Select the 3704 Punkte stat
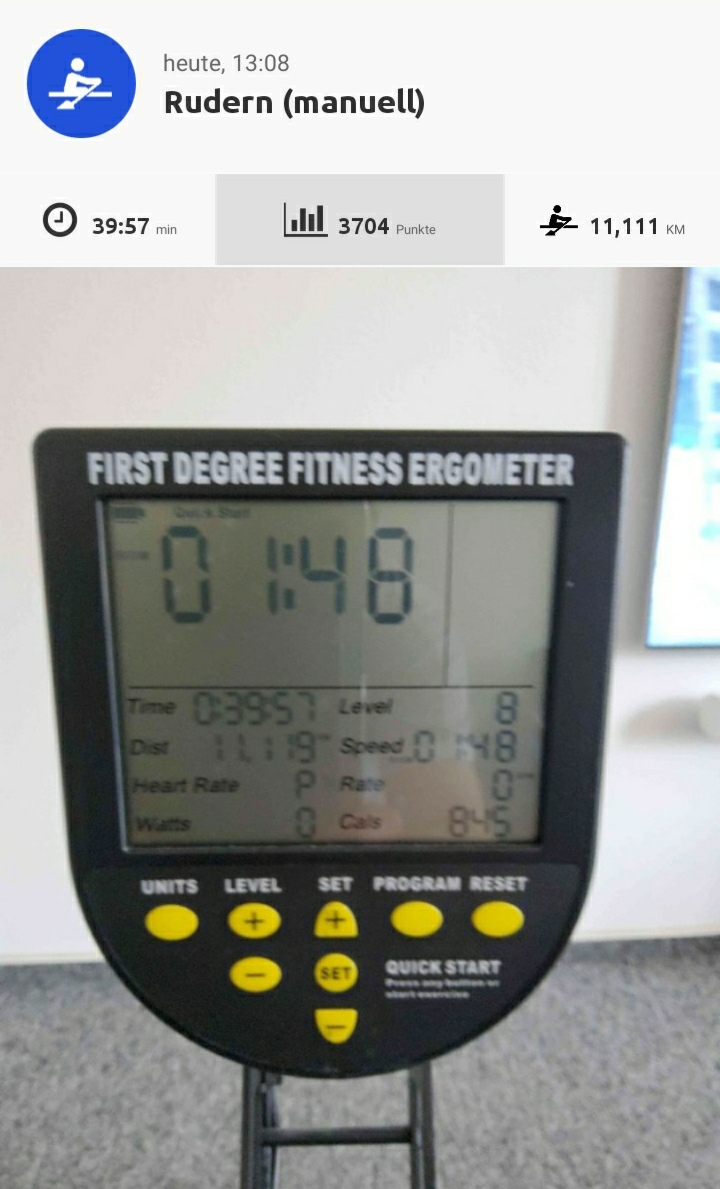This screenshot has height=1189, width=720. (x=360, y=221)
